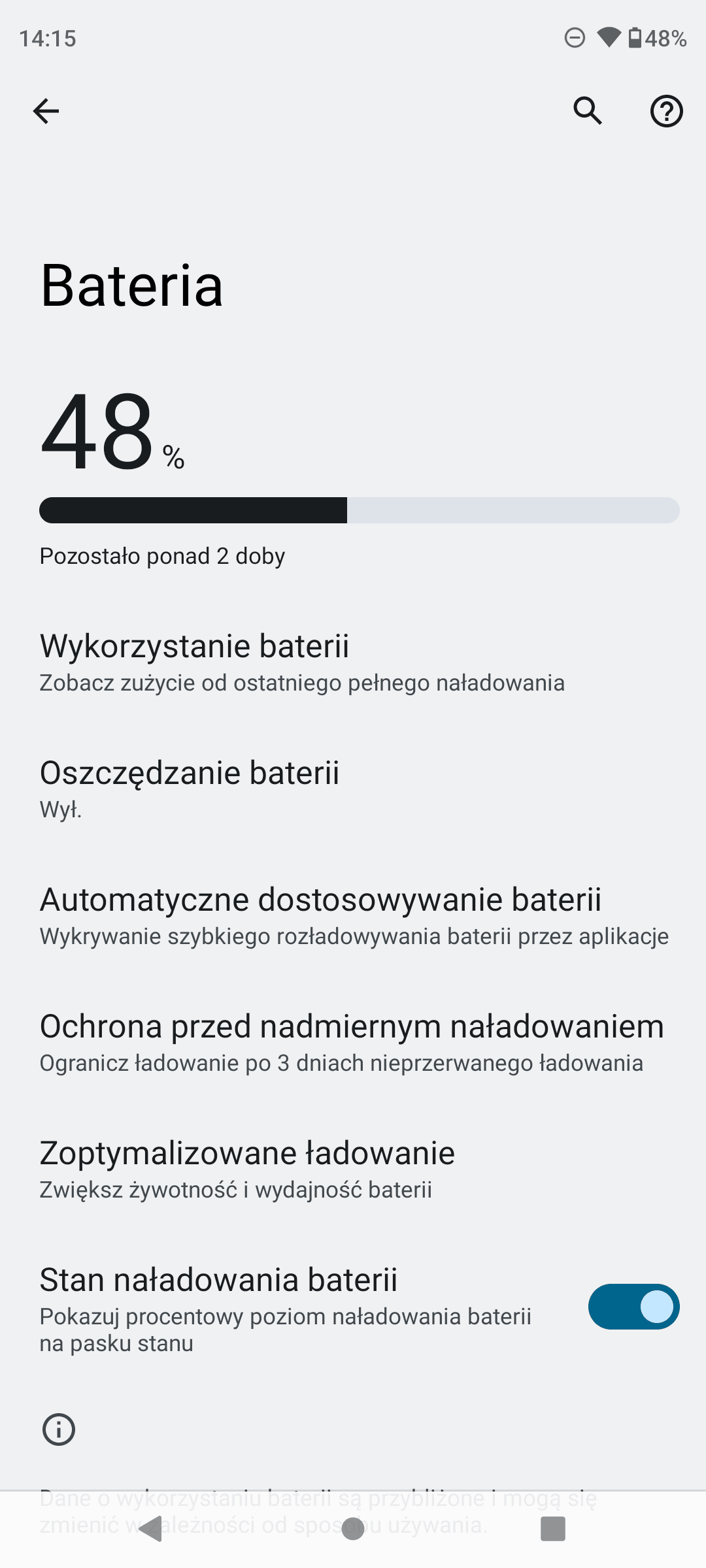This screenshot has height=1568, width=706.
Task: Tap the system home button
Action: point(353,1529)
